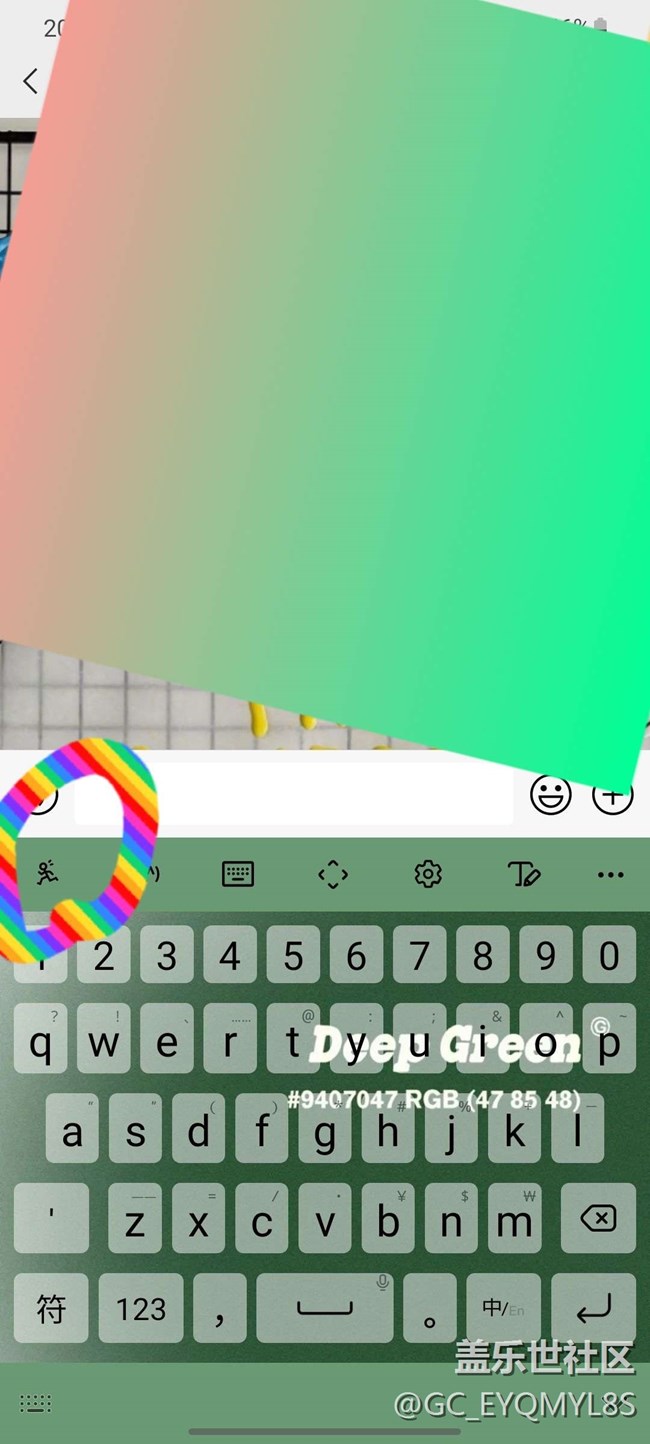Toggle the 中/En language key

point(502,1308)
